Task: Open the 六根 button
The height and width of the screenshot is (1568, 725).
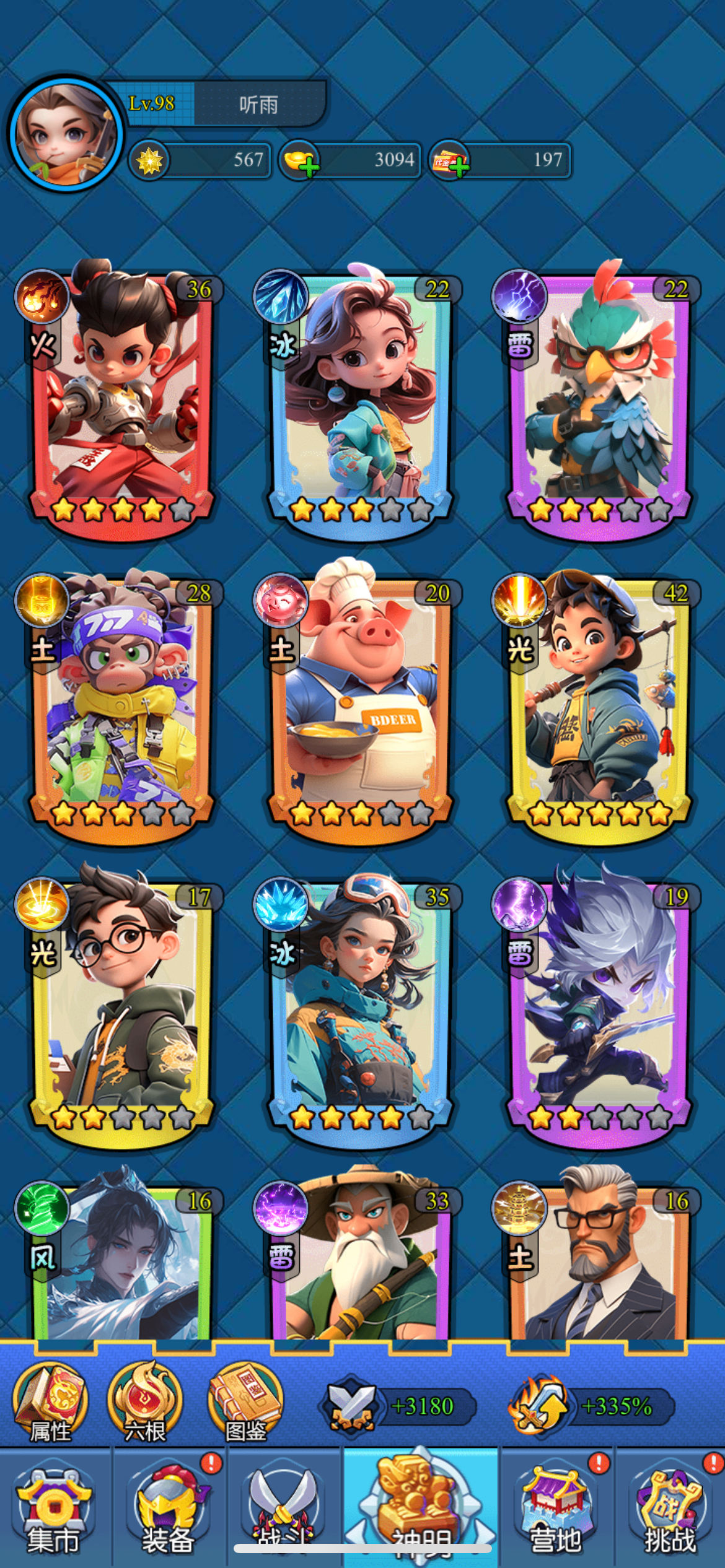Action: click(144, 1403)
